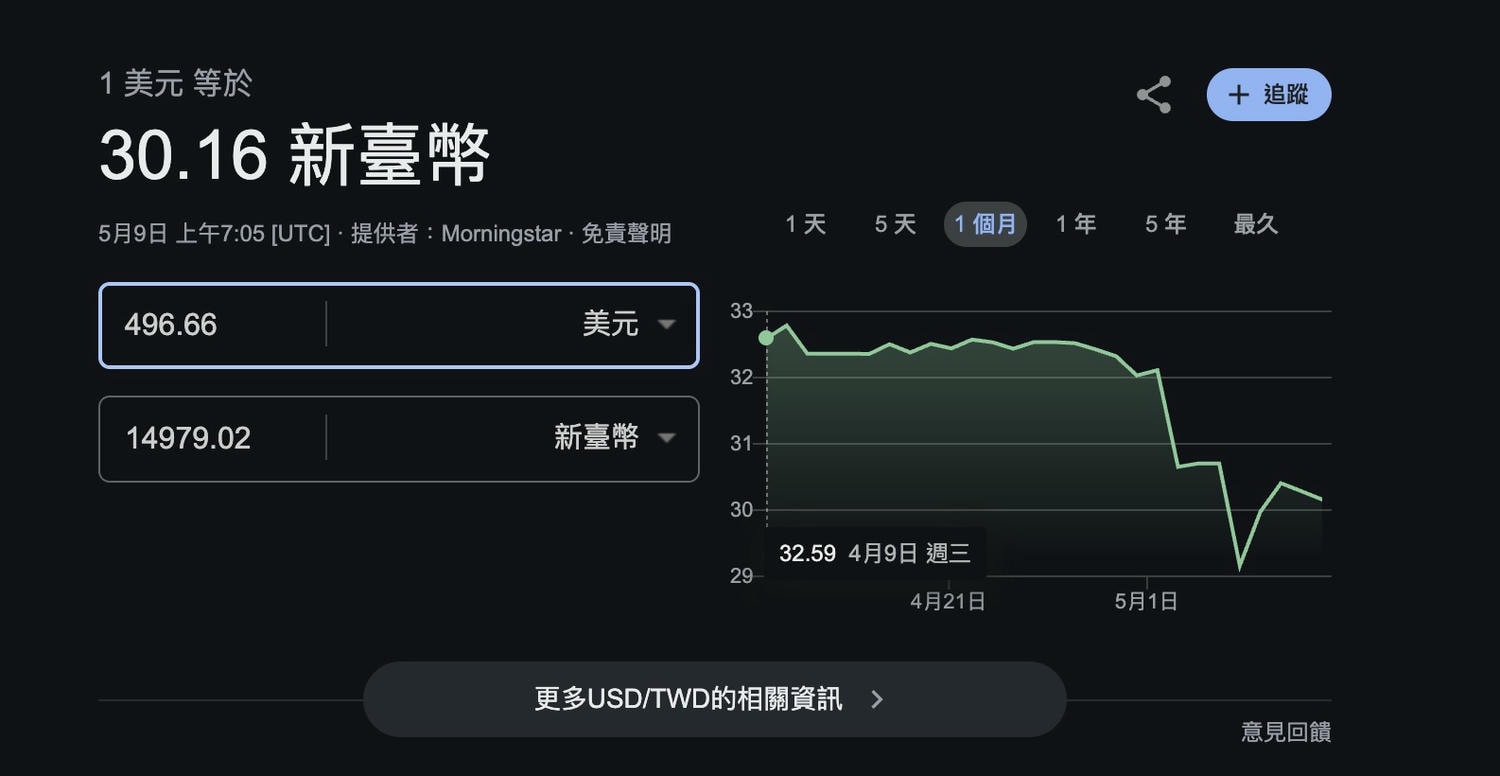The height and width of the screenshot is (776, 1500).
Task: Select the 1 個月 time range
Action: 985,224
